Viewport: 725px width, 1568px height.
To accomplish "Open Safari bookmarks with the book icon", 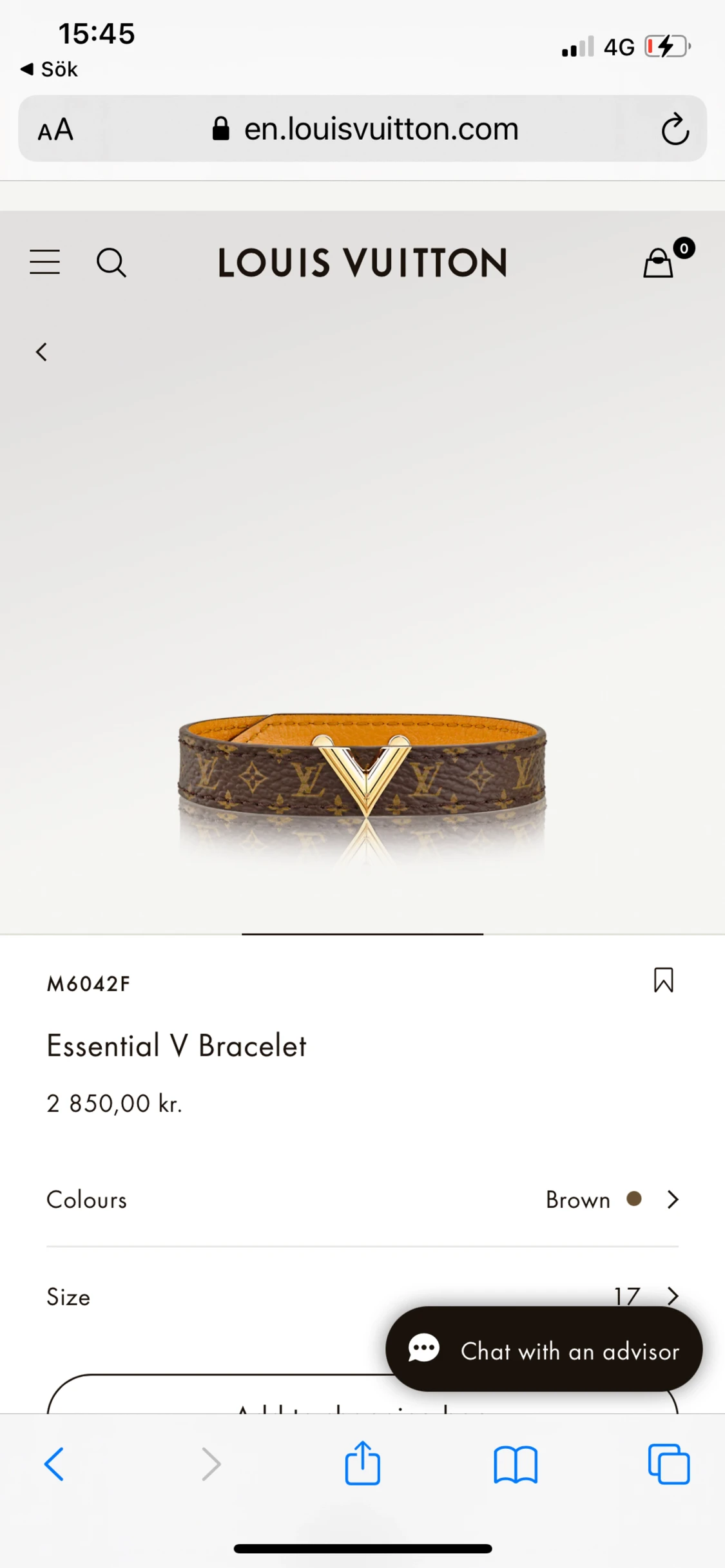I will (515, 1464).
